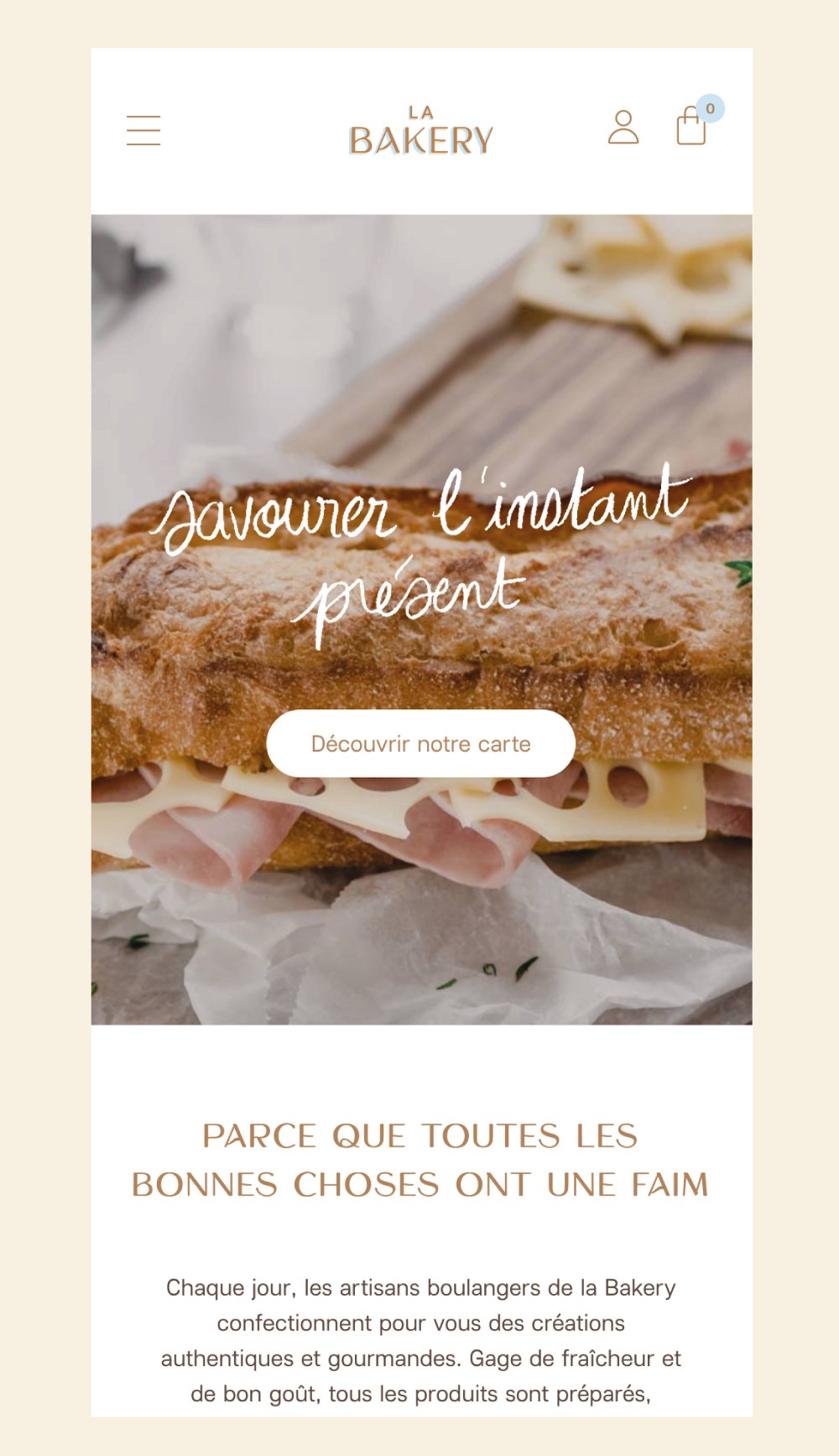The image size is (839, 1456).
Task: Open the hamburger menu
Action: click(x=143, y=131)
